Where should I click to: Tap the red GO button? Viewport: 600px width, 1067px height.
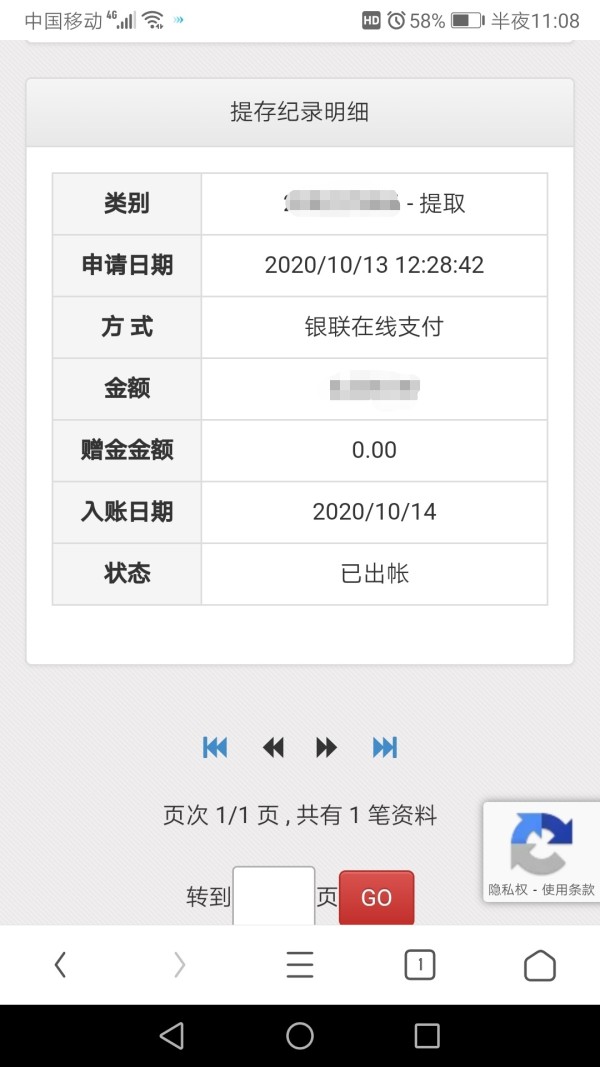(376, 897)
